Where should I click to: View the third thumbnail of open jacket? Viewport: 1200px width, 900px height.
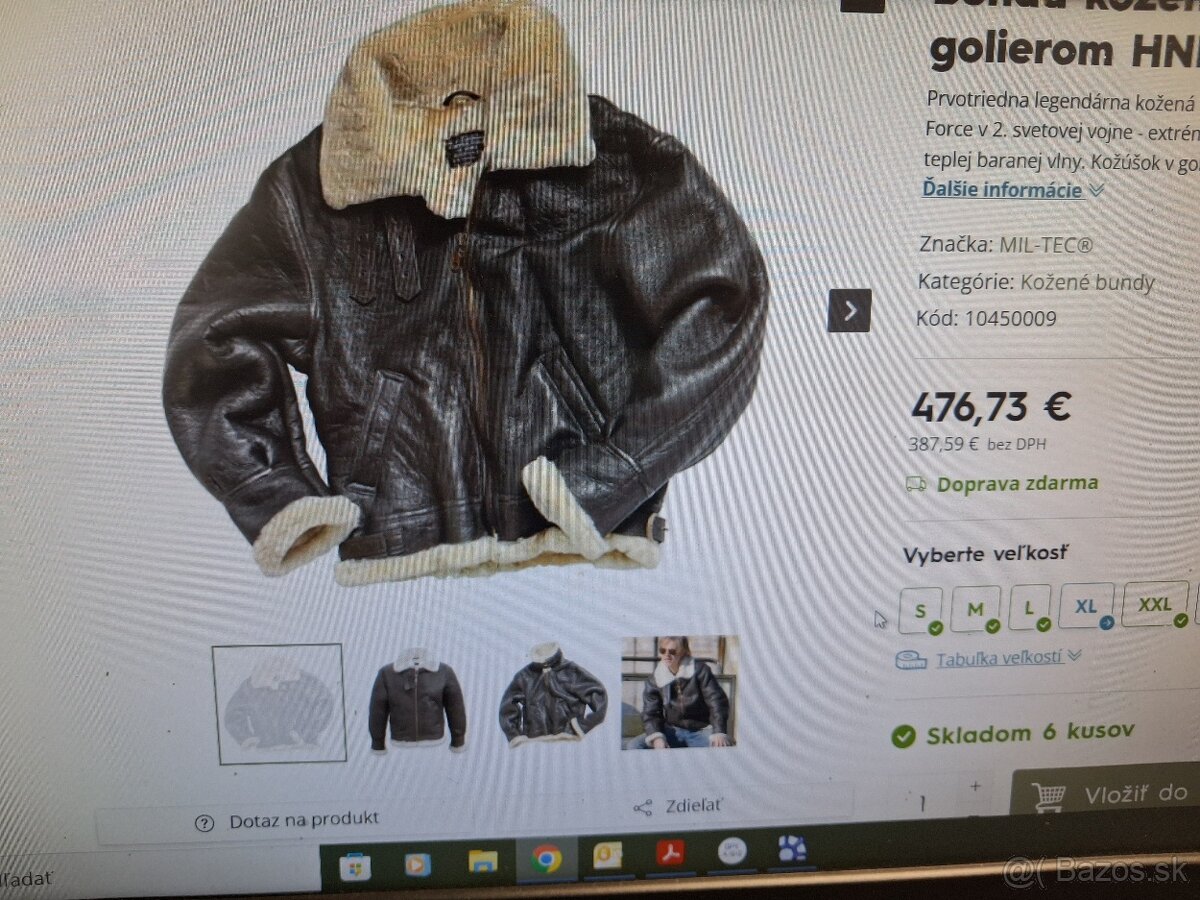click(x=553, y=697)
